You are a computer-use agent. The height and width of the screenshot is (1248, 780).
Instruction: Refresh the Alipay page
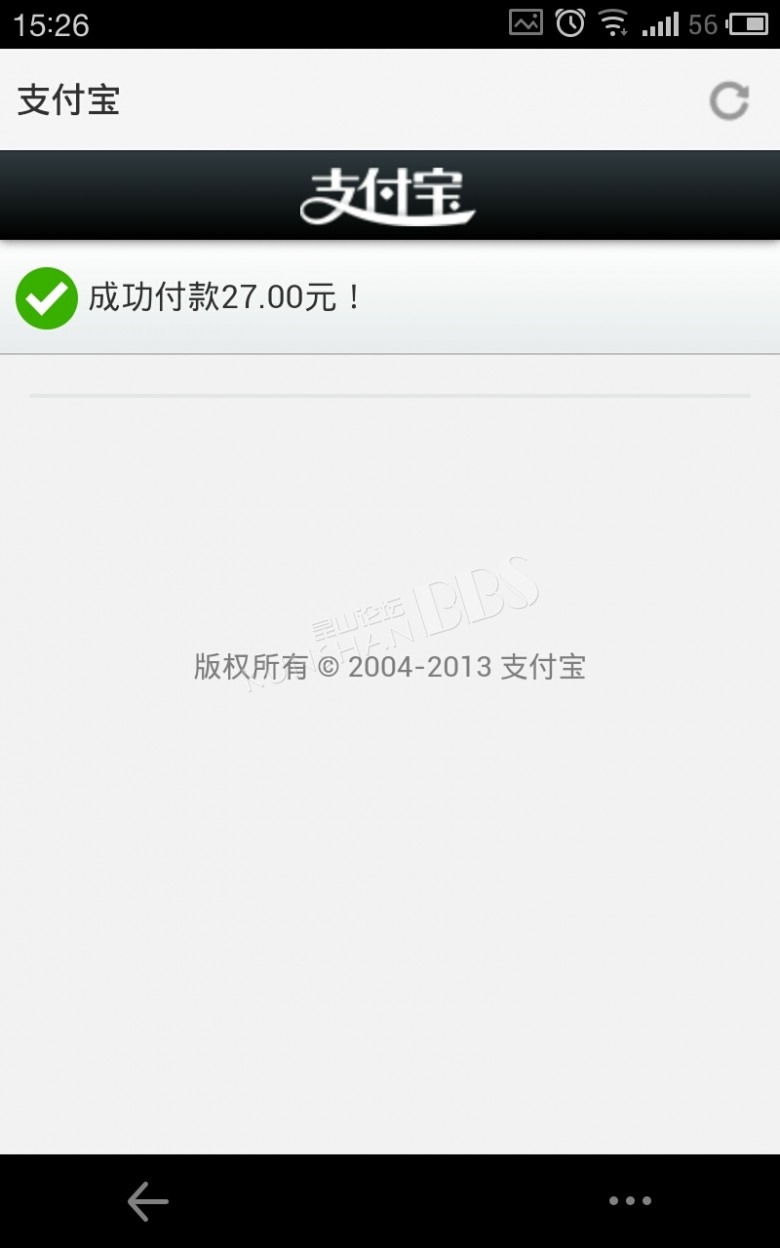tap(729, 101)
